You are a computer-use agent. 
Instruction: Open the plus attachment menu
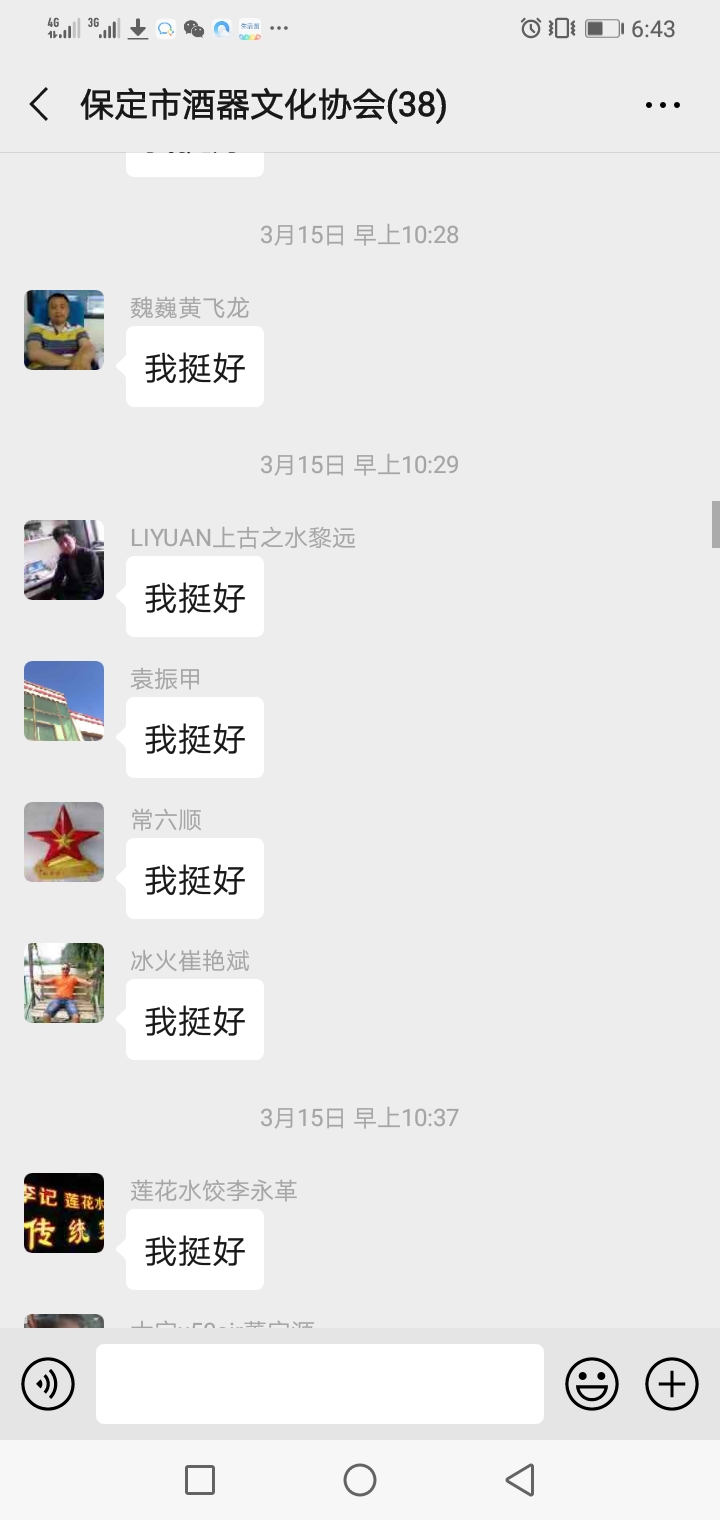[x=672, y=1384]
